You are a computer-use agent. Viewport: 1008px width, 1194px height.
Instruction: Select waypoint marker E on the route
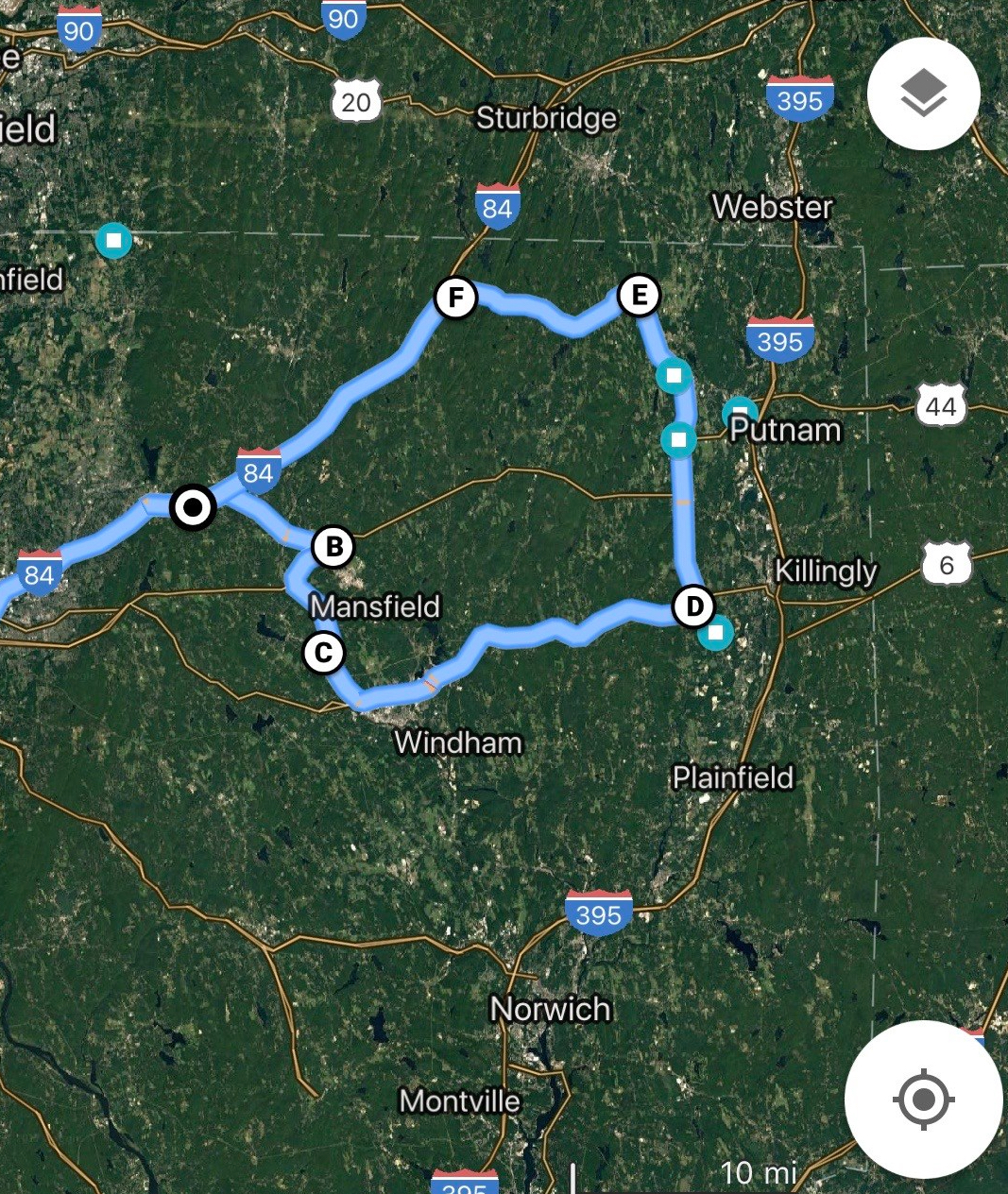(639, 296)
